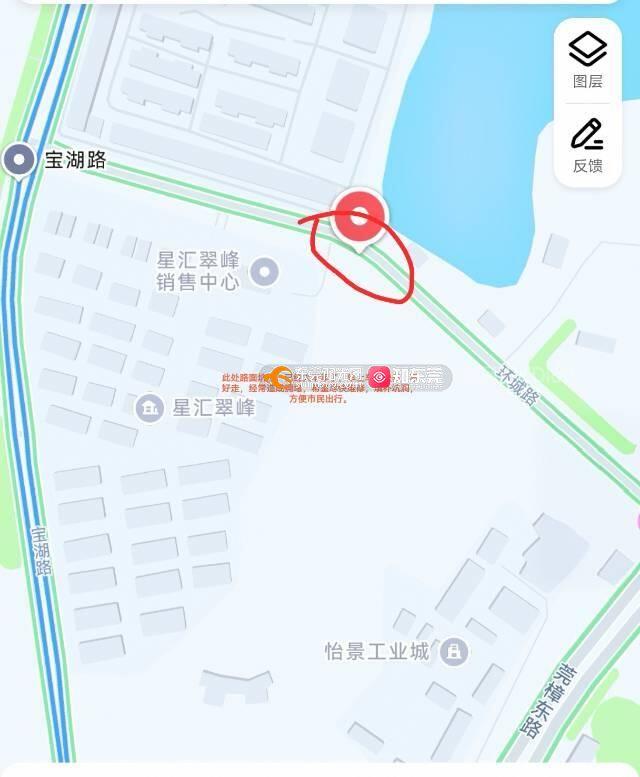Select the red location pin marker

[360, 217]
